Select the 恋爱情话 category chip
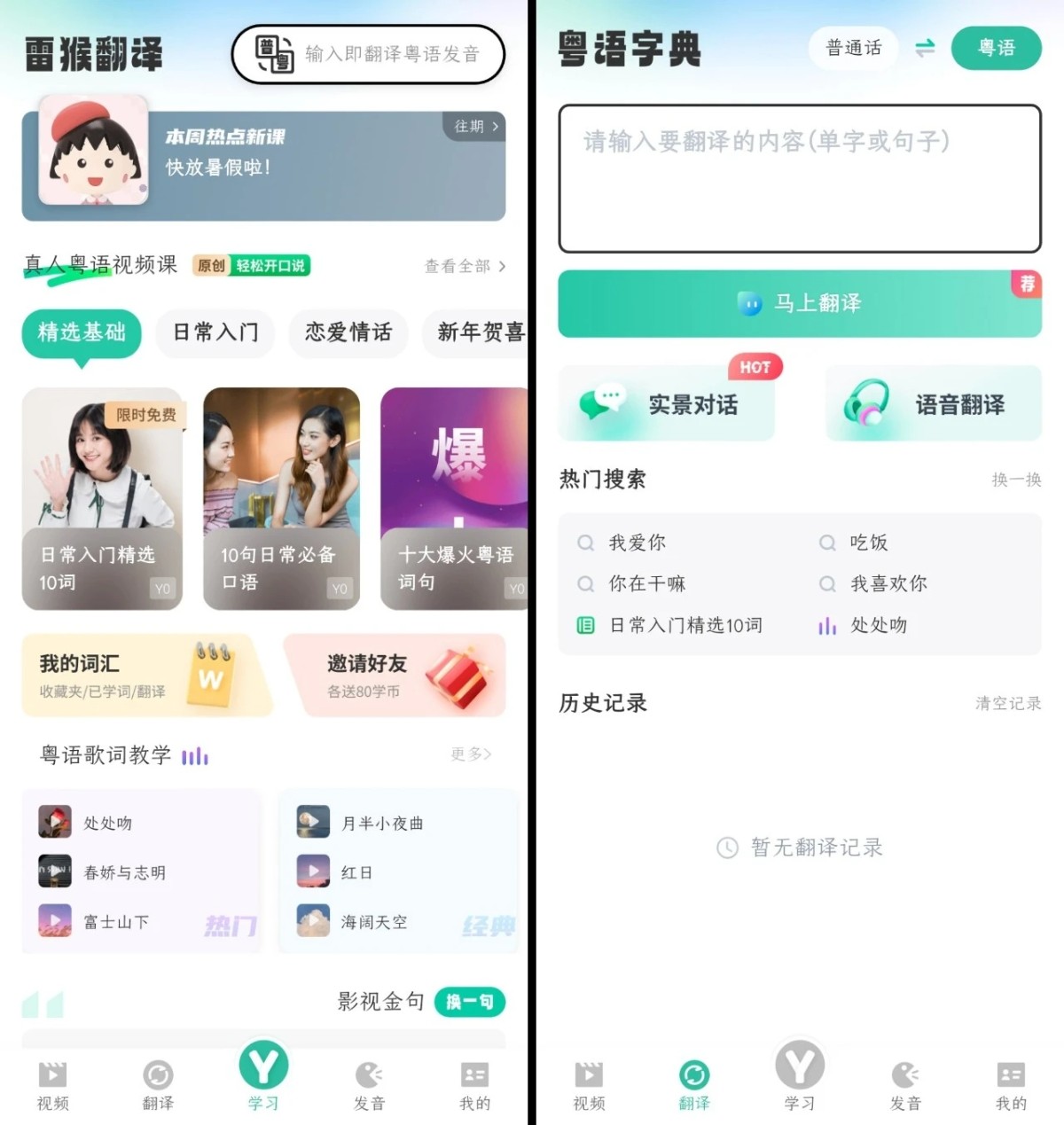The height and width of the screenshot is (1125, 1064). tap(348, 332)
